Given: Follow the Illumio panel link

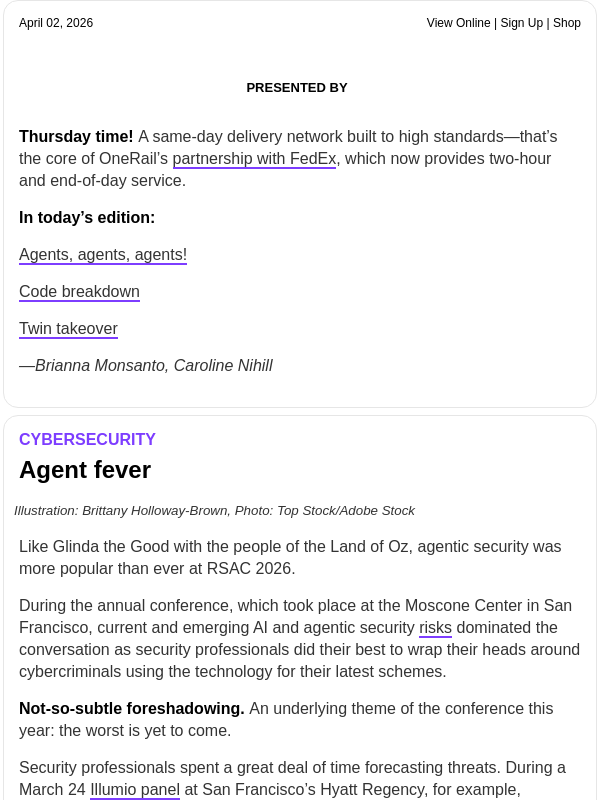Looking at the screenshot, I should click(x=135, y=790).
